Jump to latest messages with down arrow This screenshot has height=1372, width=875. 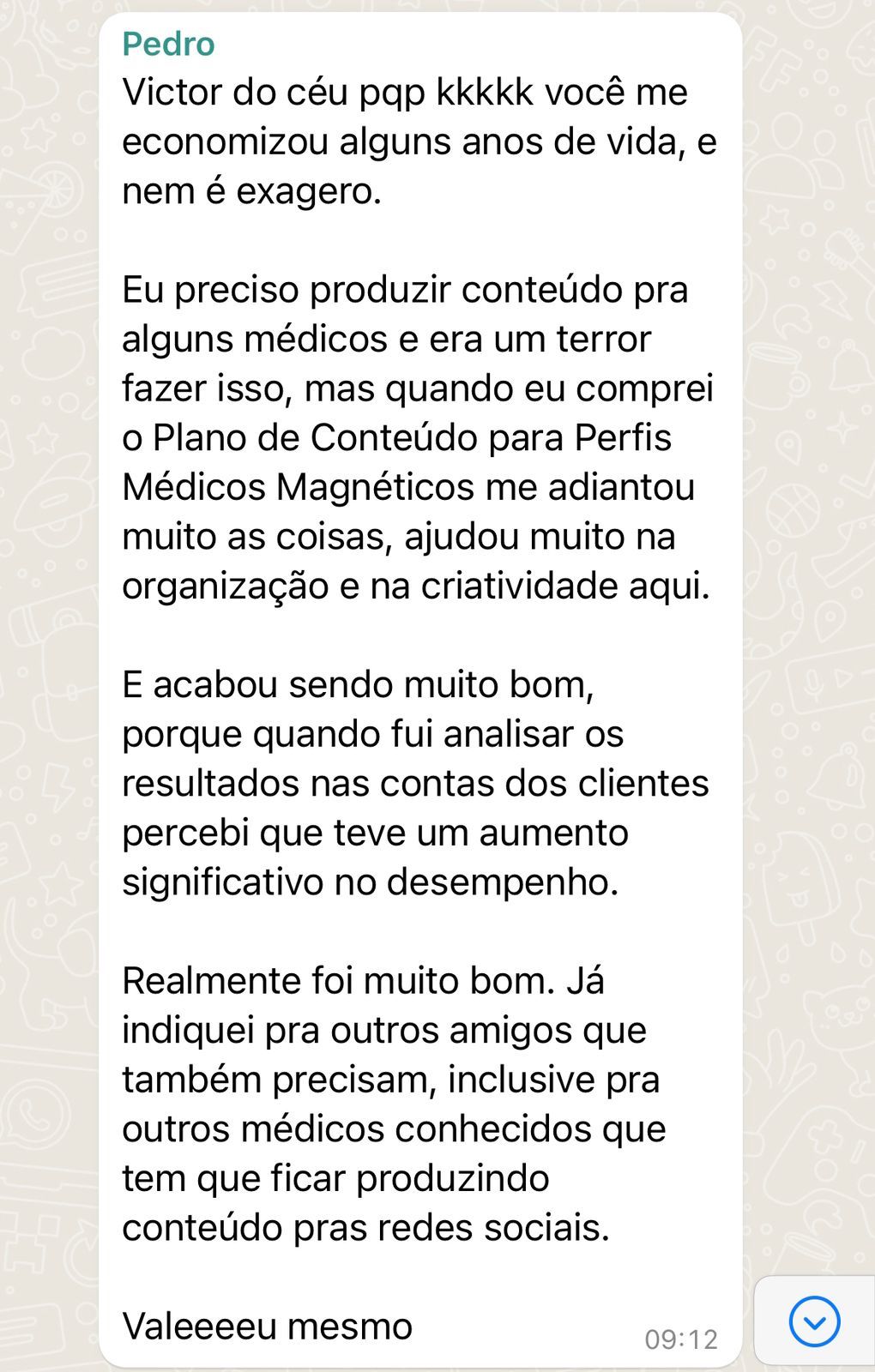click(x=813, y=1321)
